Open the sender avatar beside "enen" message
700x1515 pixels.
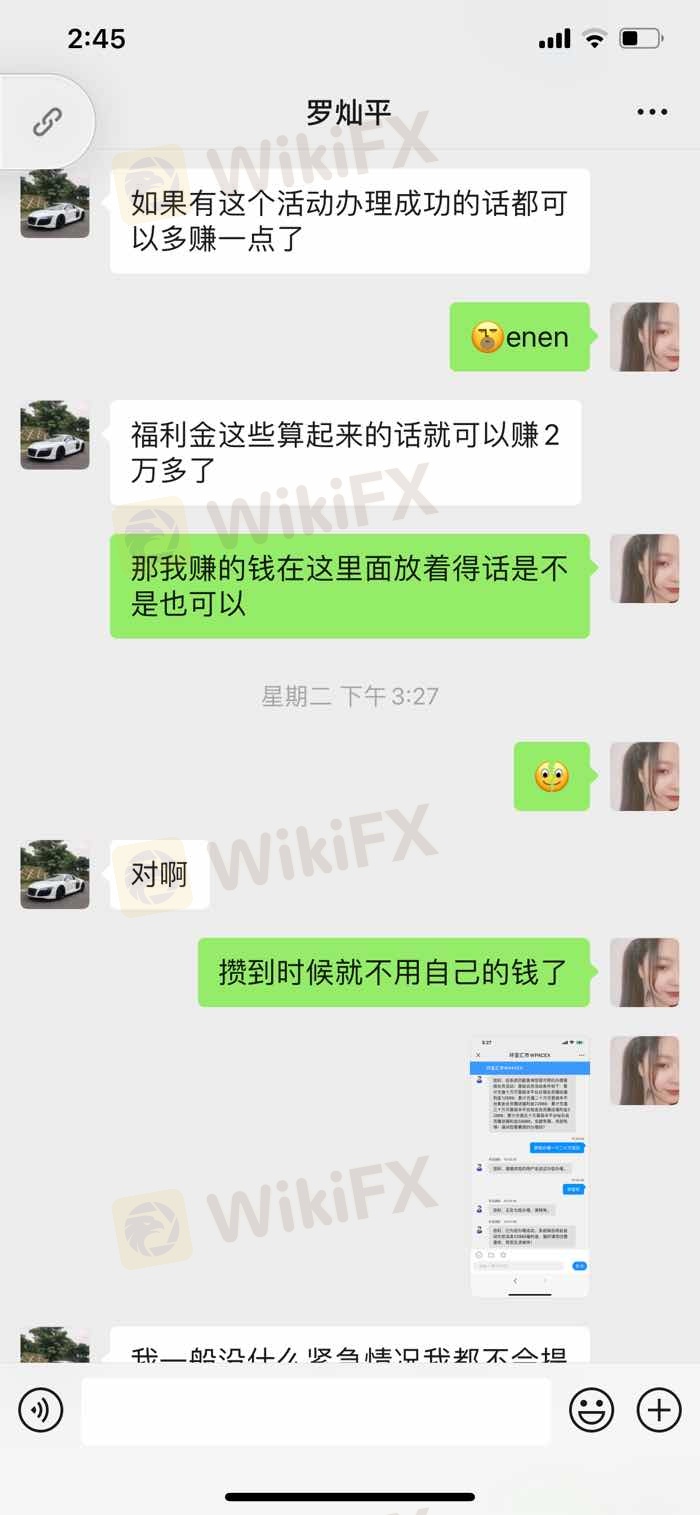pos(644,337)
